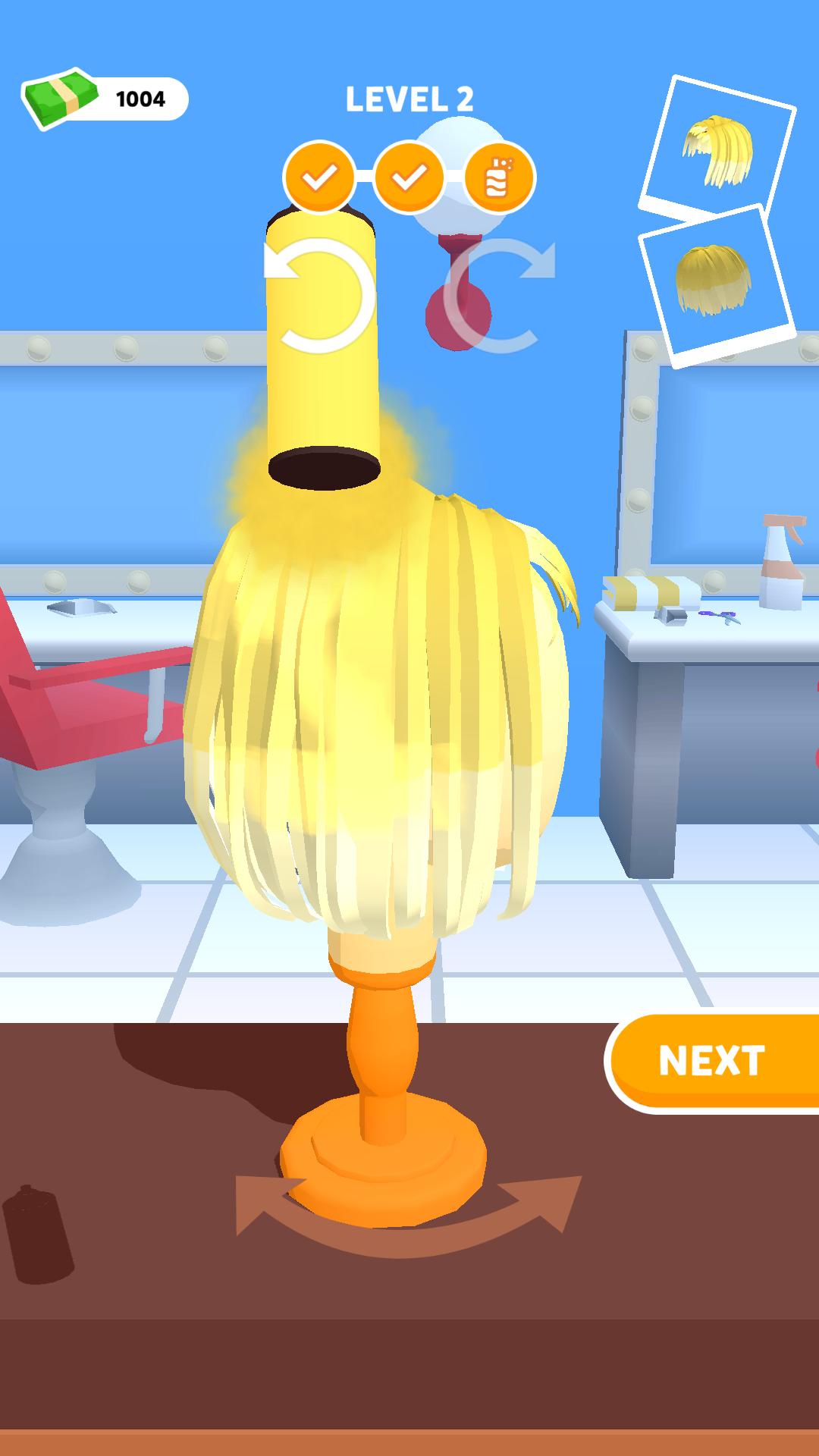The height and width of the screenshot is (1456, 819).
Task: Rotate the wig clockwise with the right arrow
Action: point(499,294)
